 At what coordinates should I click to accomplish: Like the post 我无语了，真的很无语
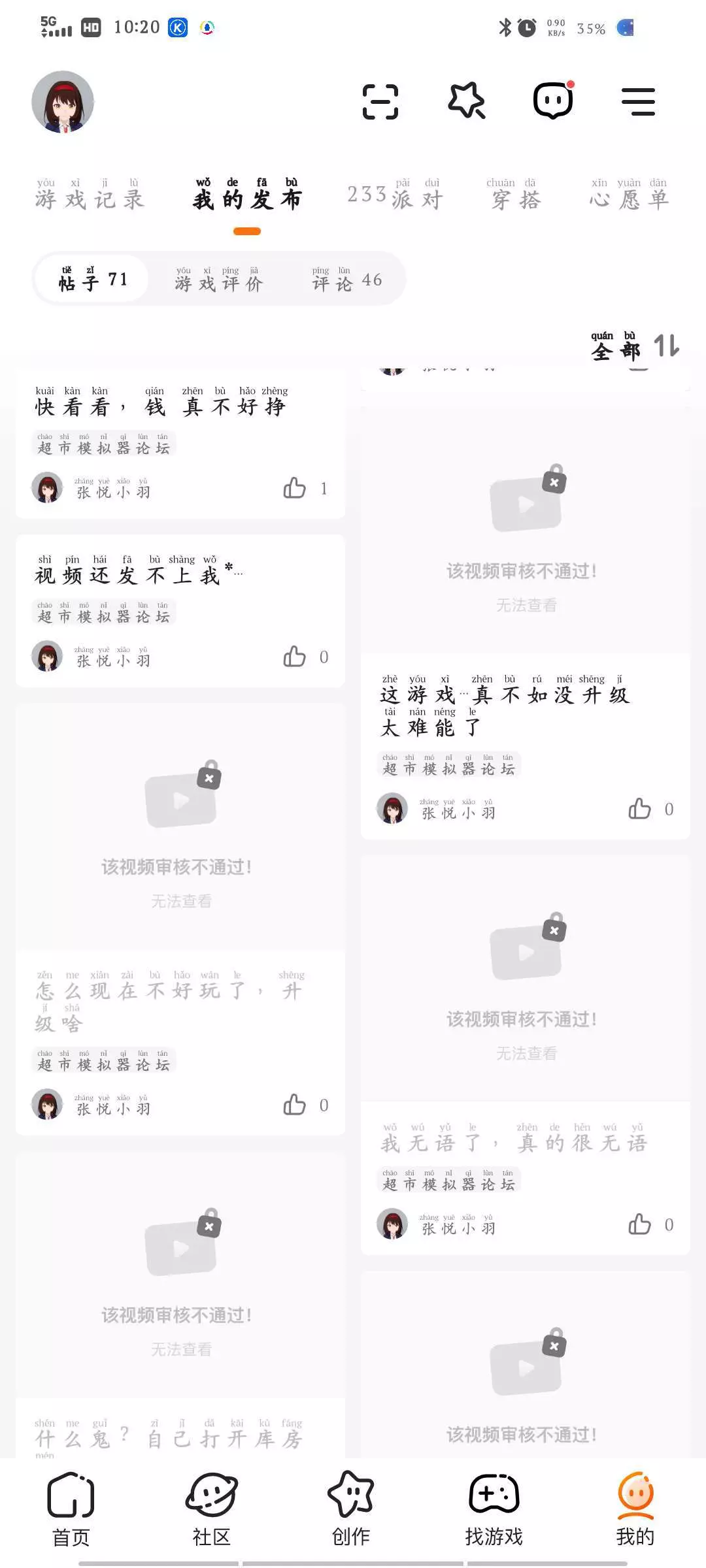tap(640, 1224)
